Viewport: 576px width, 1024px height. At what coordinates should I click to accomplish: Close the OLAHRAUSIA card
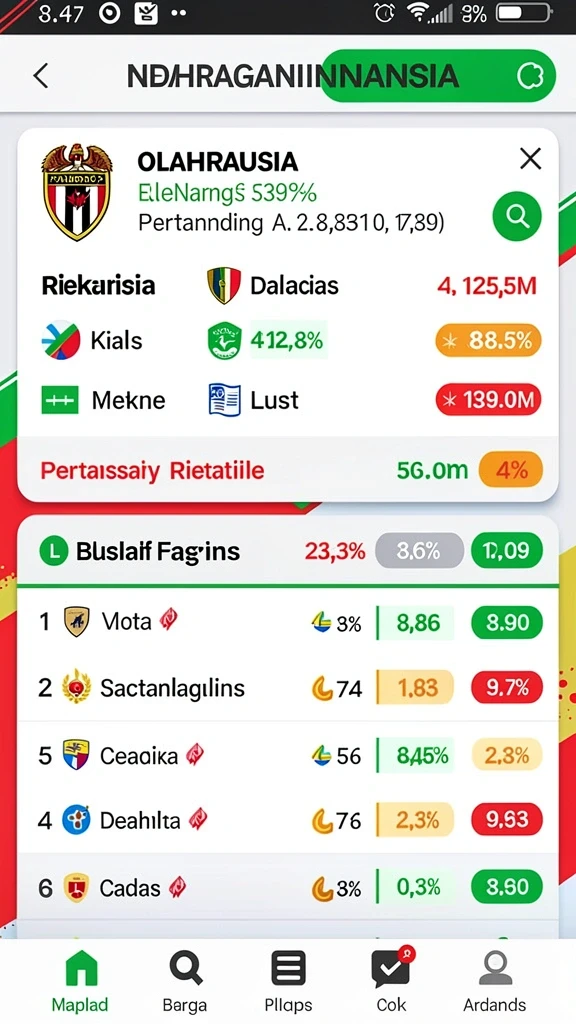point(530,159)
